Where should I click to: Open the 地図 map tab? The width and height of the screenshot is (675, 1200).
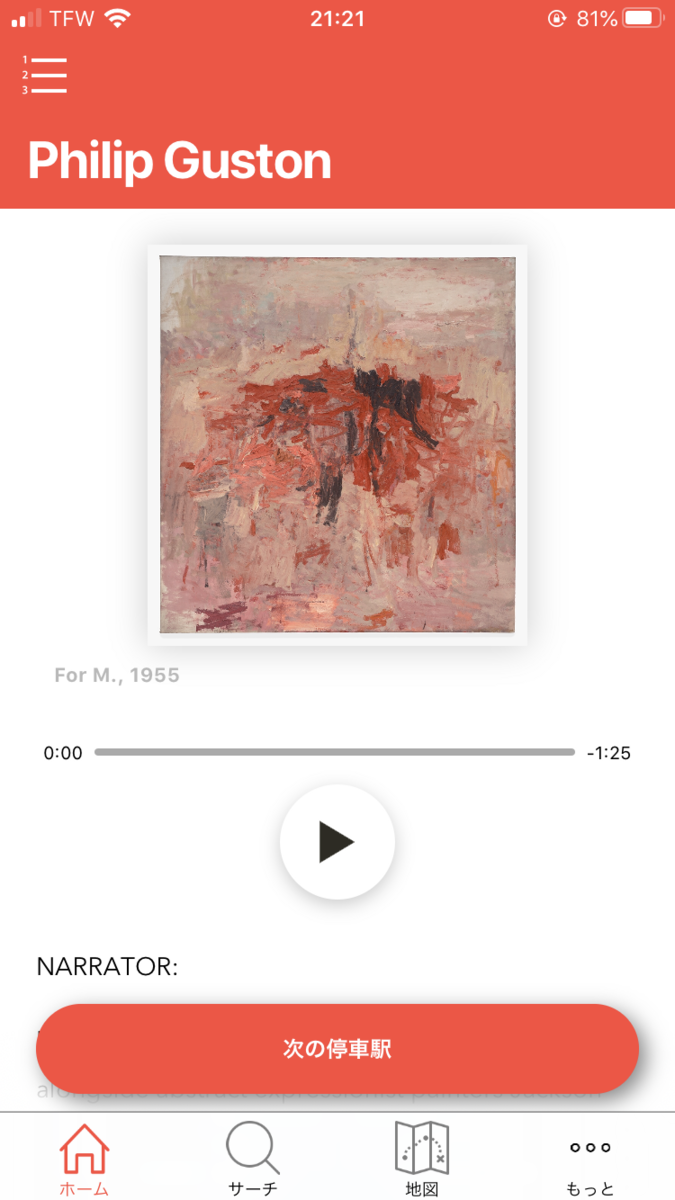coord(422,1159)
